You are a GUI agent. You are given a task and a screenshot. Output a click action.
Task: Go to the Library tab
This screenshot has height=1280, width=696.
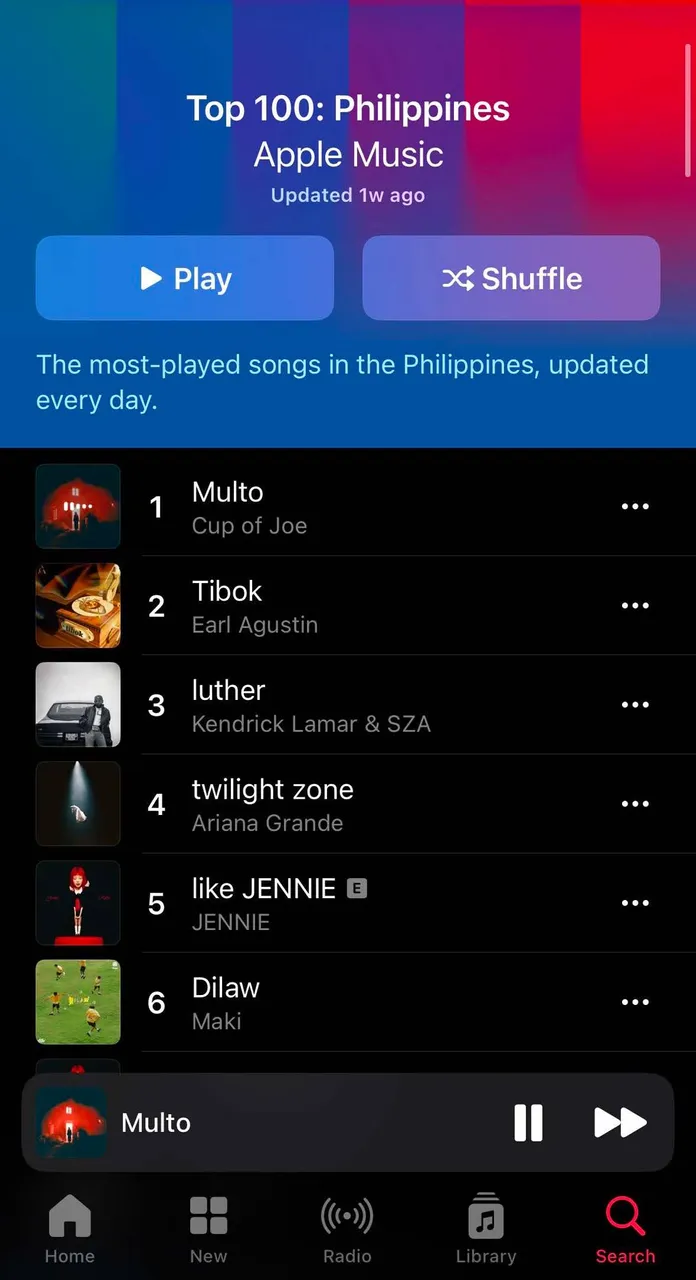click(486, 1230)
